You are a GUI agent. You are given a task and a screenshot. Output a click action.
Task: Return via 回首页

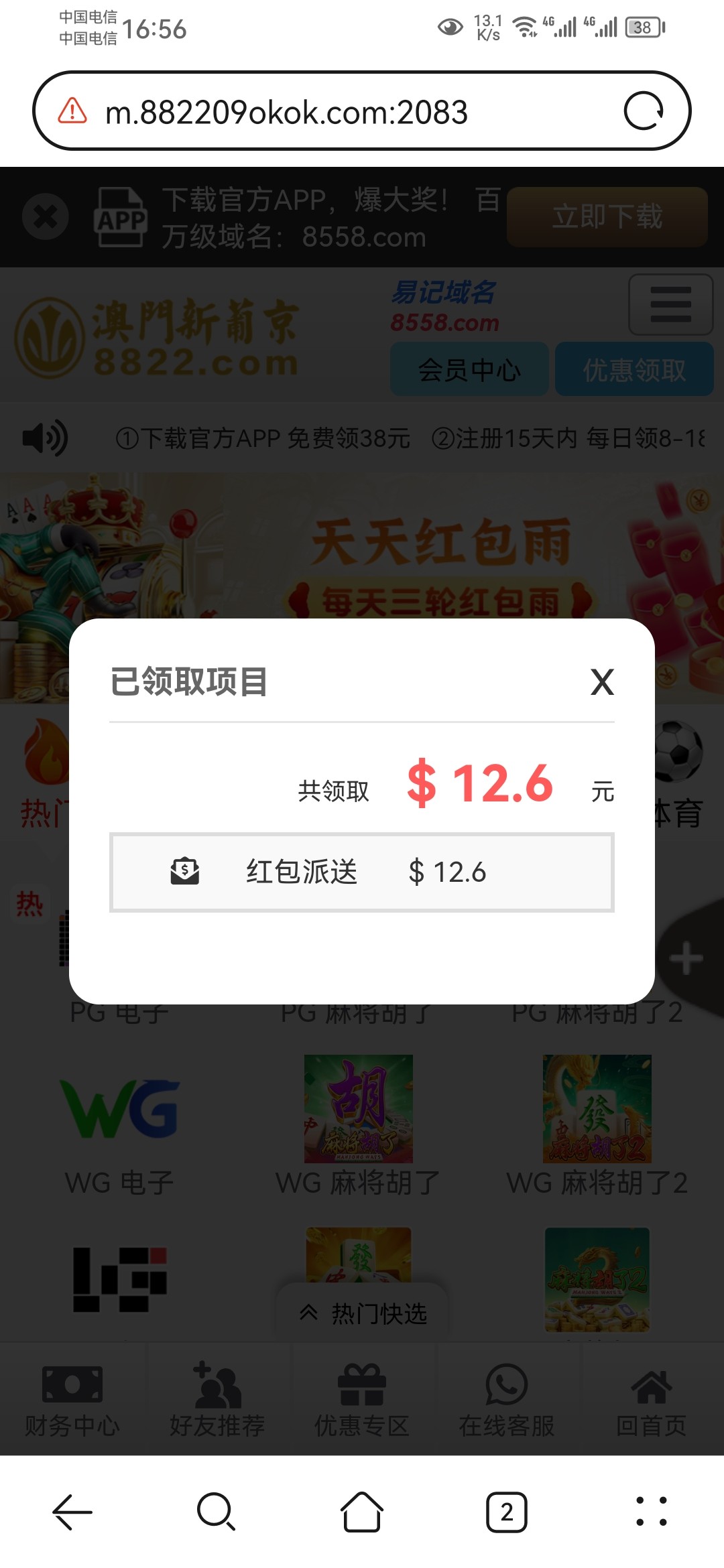[652, 1400]
